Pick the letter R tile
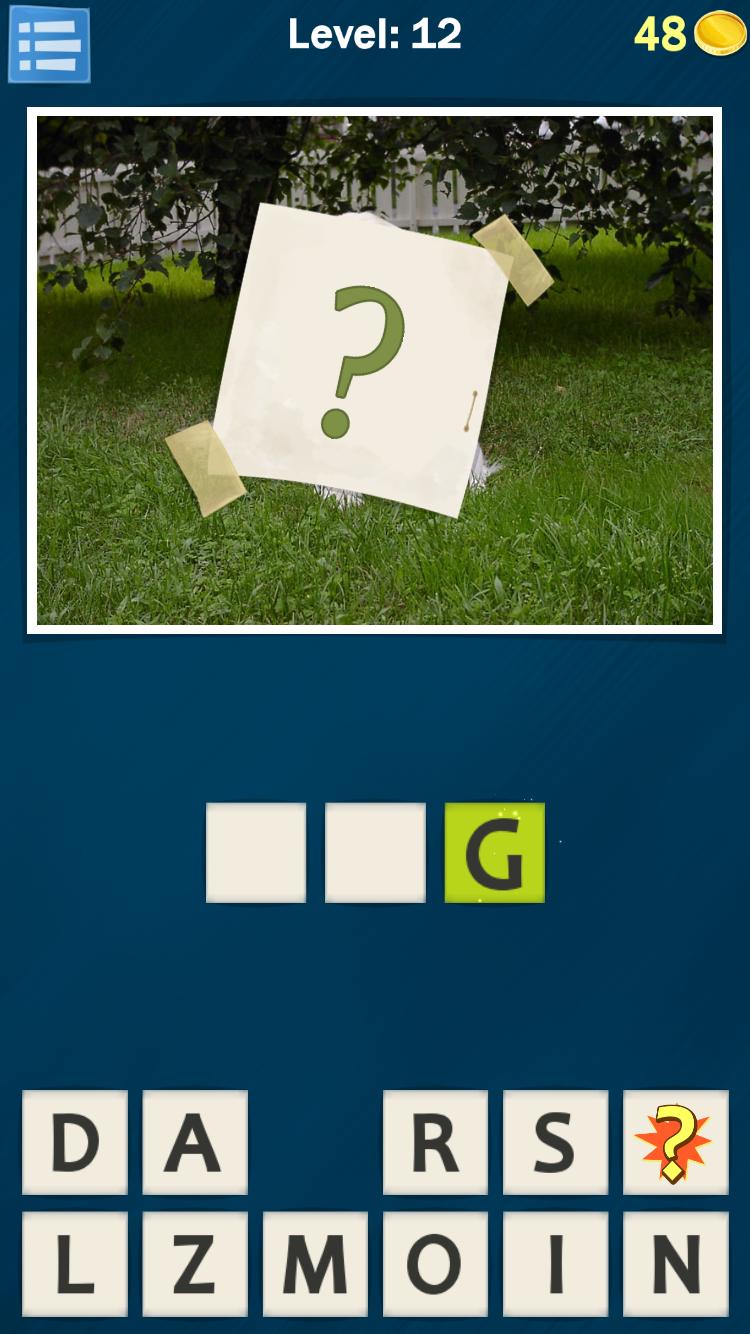 coord(435,1142)
